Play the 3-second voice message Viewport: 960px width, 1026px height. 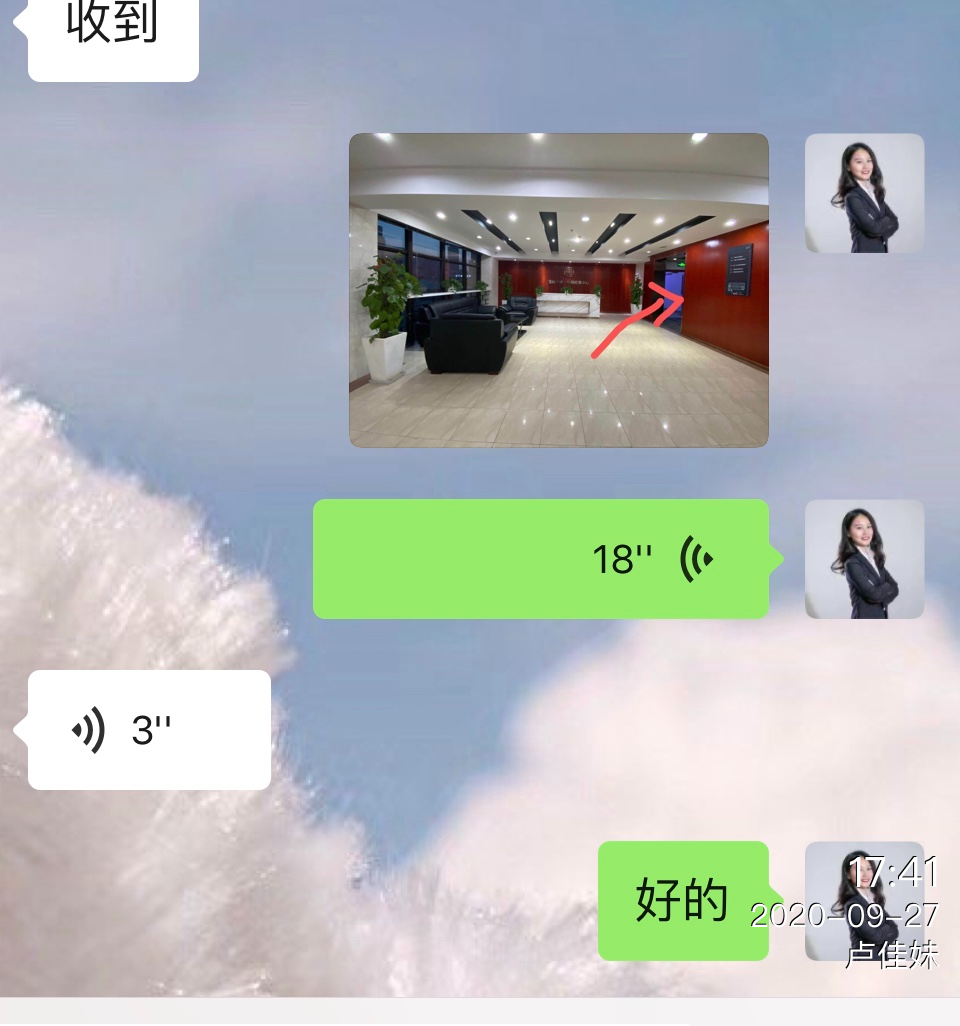(x=150, y=730)
